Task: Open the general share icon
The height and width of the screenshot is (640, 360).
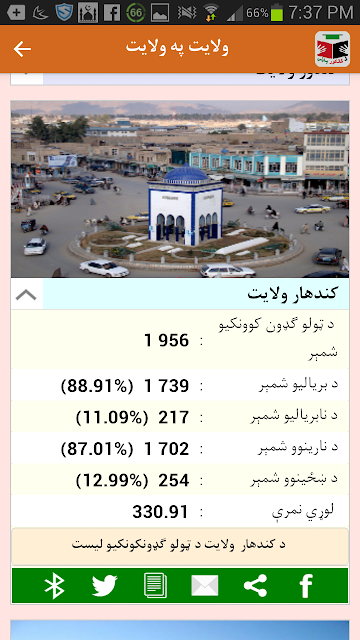Action: [256, 585]
